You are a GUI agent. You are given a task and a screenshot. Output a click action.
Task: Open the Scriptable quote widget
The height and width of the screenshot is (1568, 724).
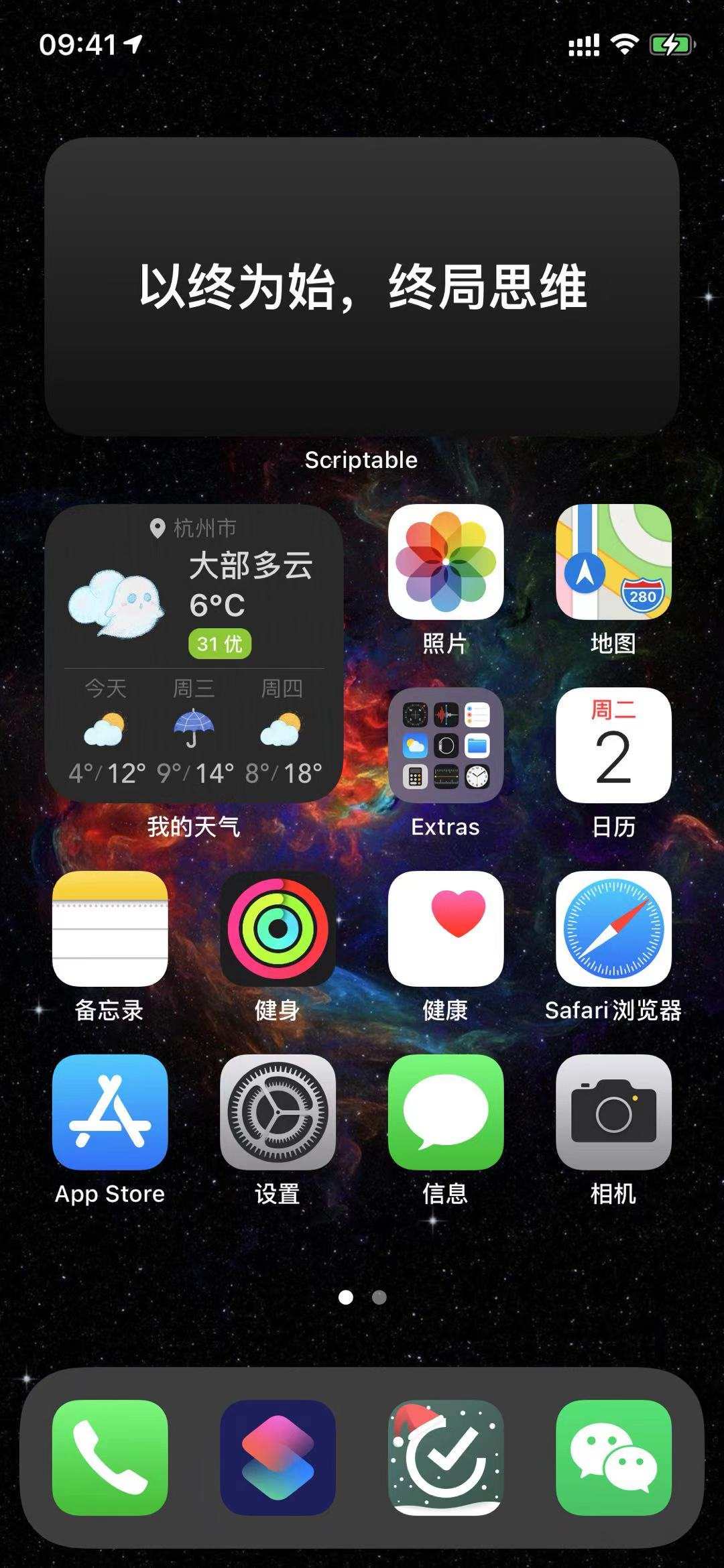[x=362, y=287]
